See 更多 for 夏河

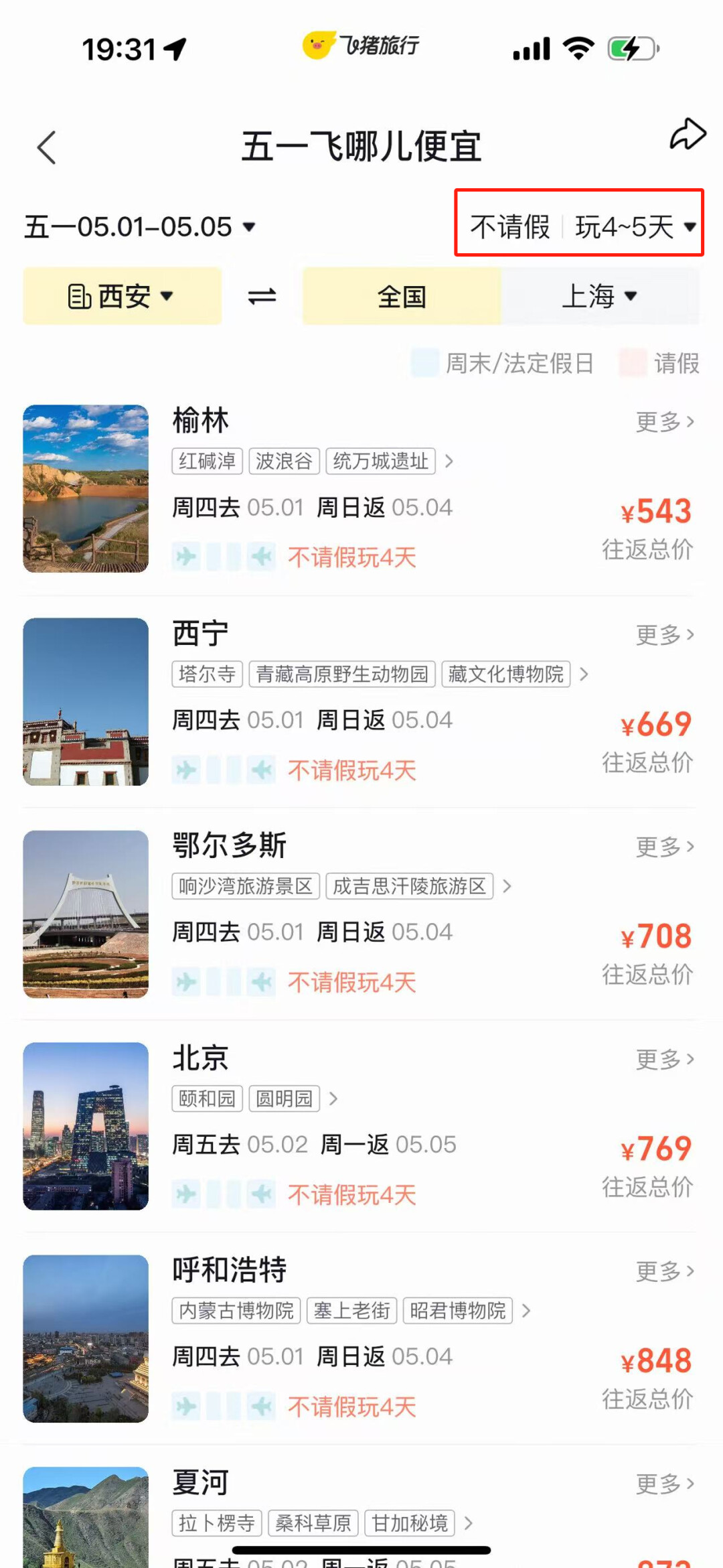(664, 1484)
